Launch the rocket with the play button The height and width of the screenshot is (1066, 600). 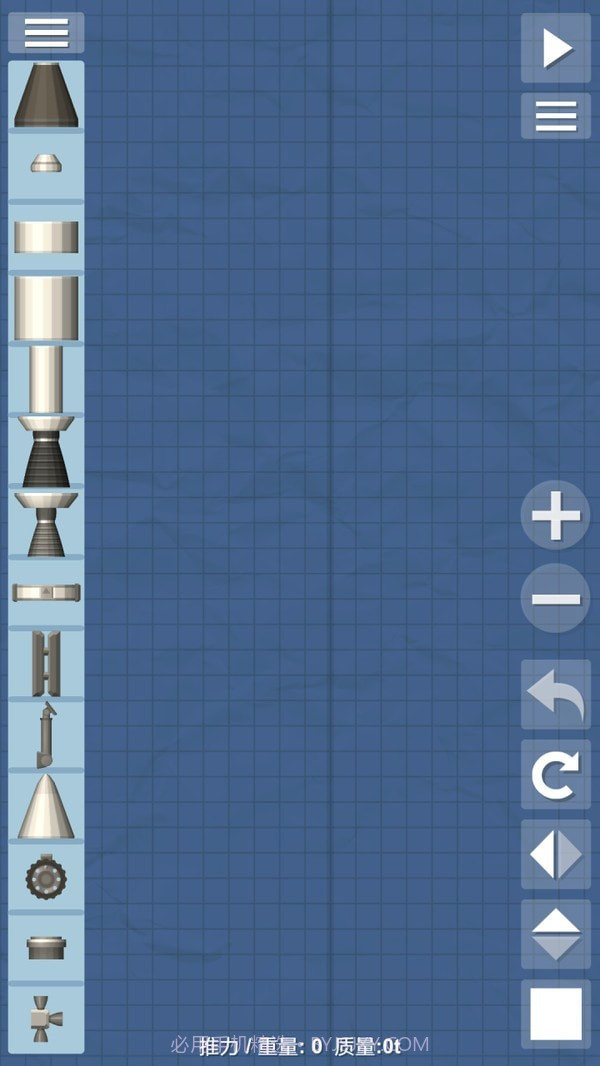556,48
